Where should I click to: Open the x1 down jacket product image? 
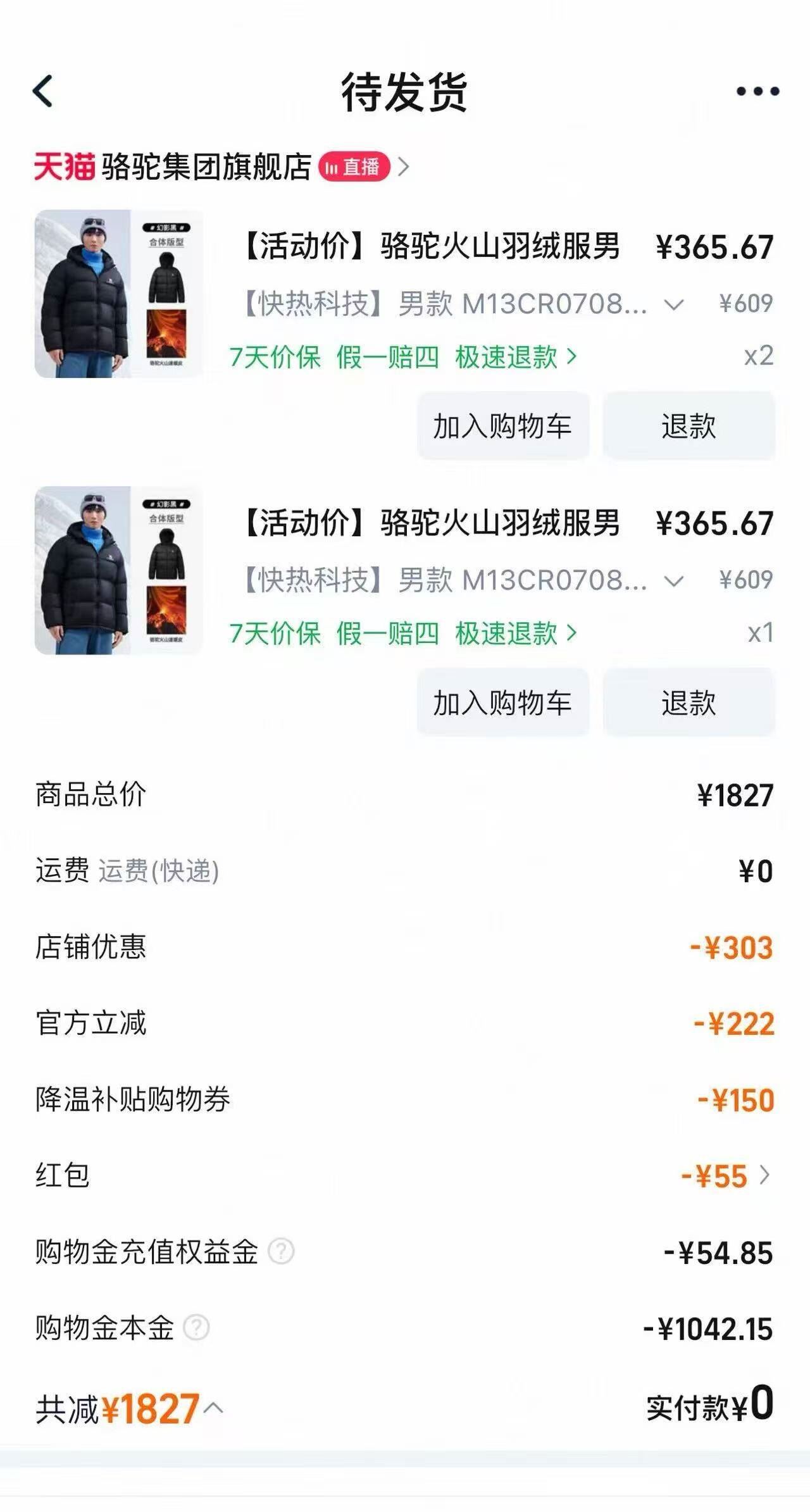pos(118,570)
